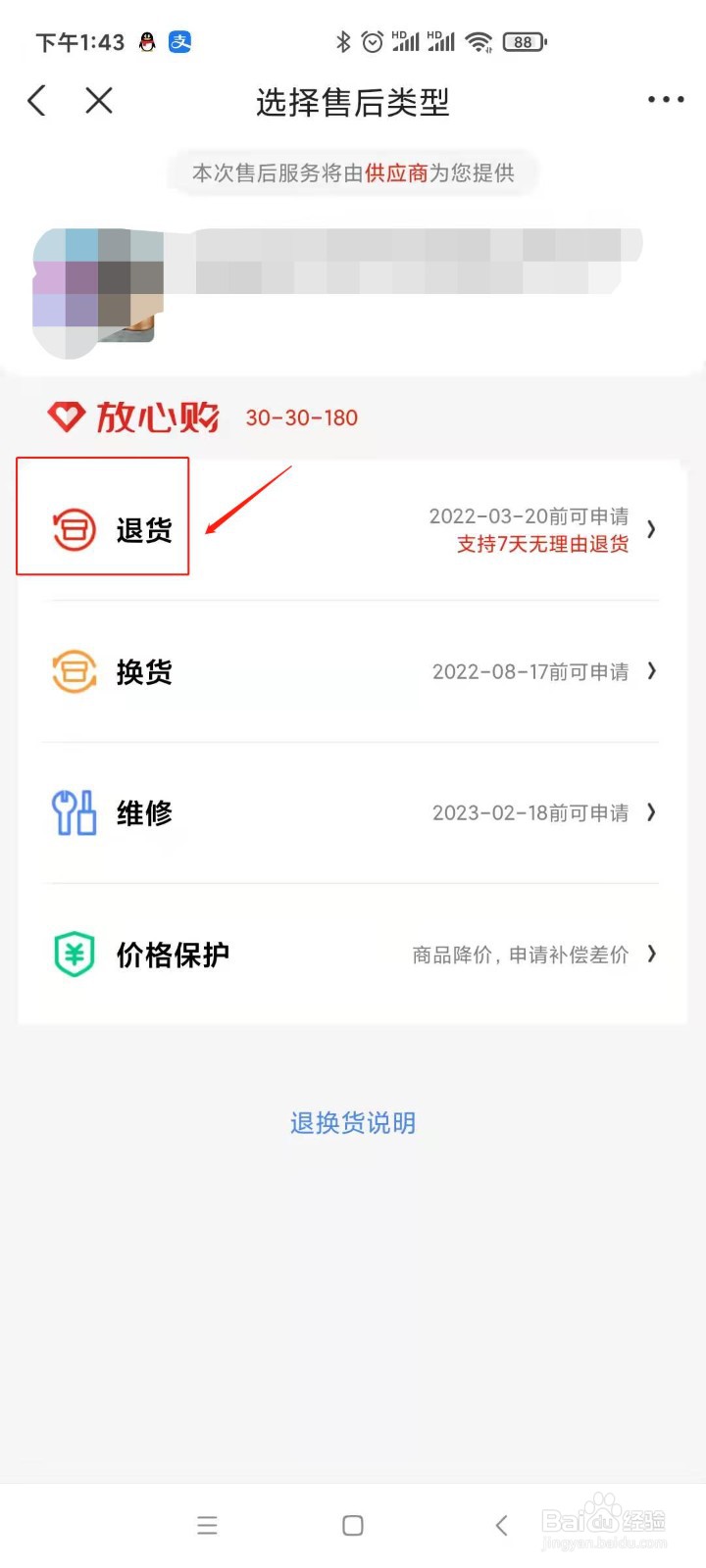Expand the 换货 row chevron
The width and height of the screenshot is (706, 1568).
[651, 671]
